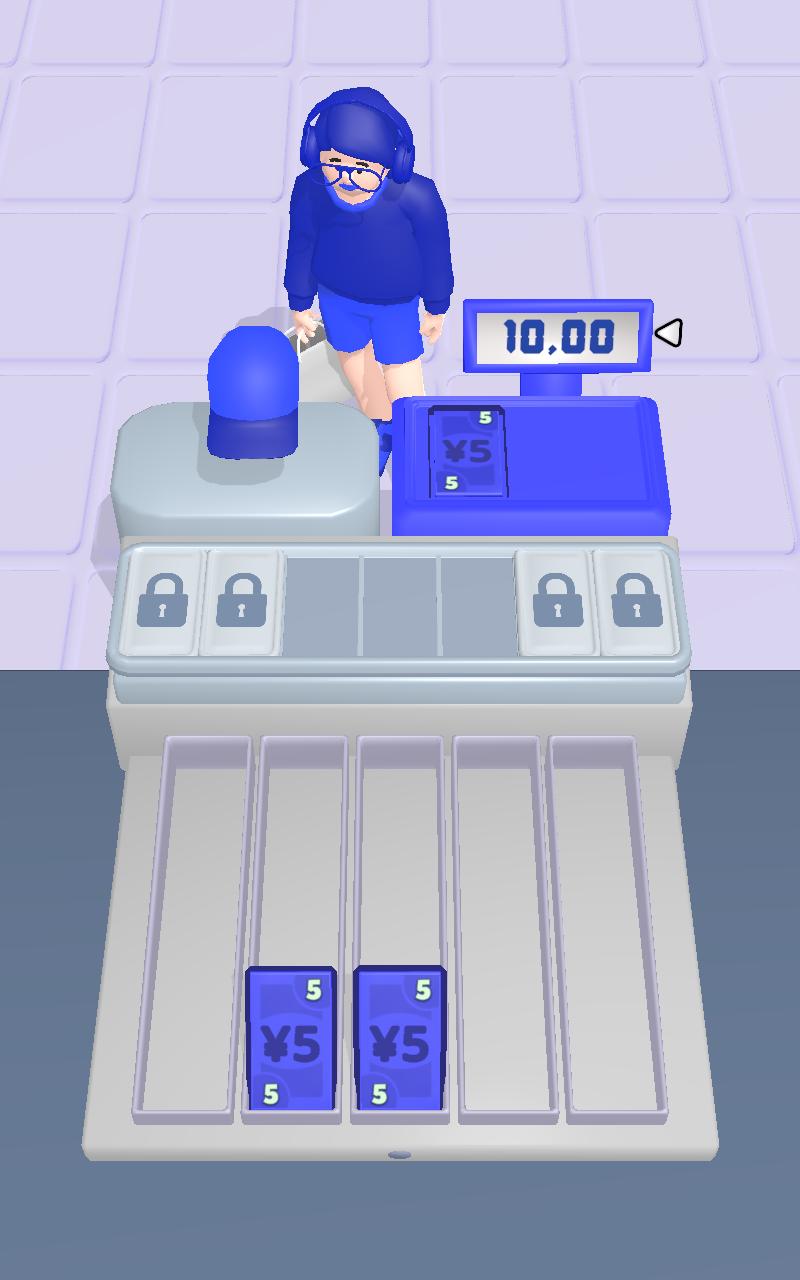Tap the ¥5 bill on the cash register
The height and width of the screenshot is (1280, 800).
point(466,452)
